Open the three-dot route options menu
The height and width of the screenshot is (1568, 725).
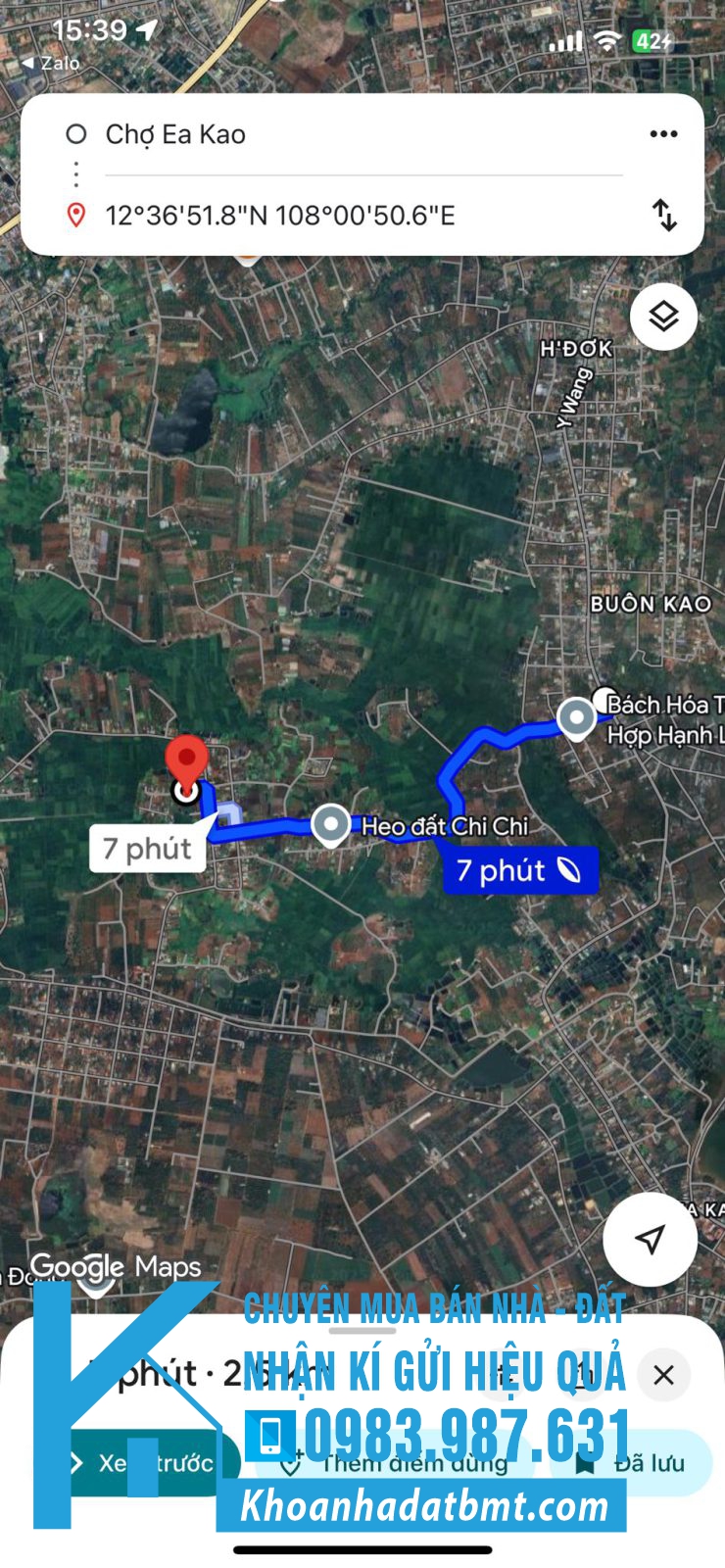tap(663, 134)
